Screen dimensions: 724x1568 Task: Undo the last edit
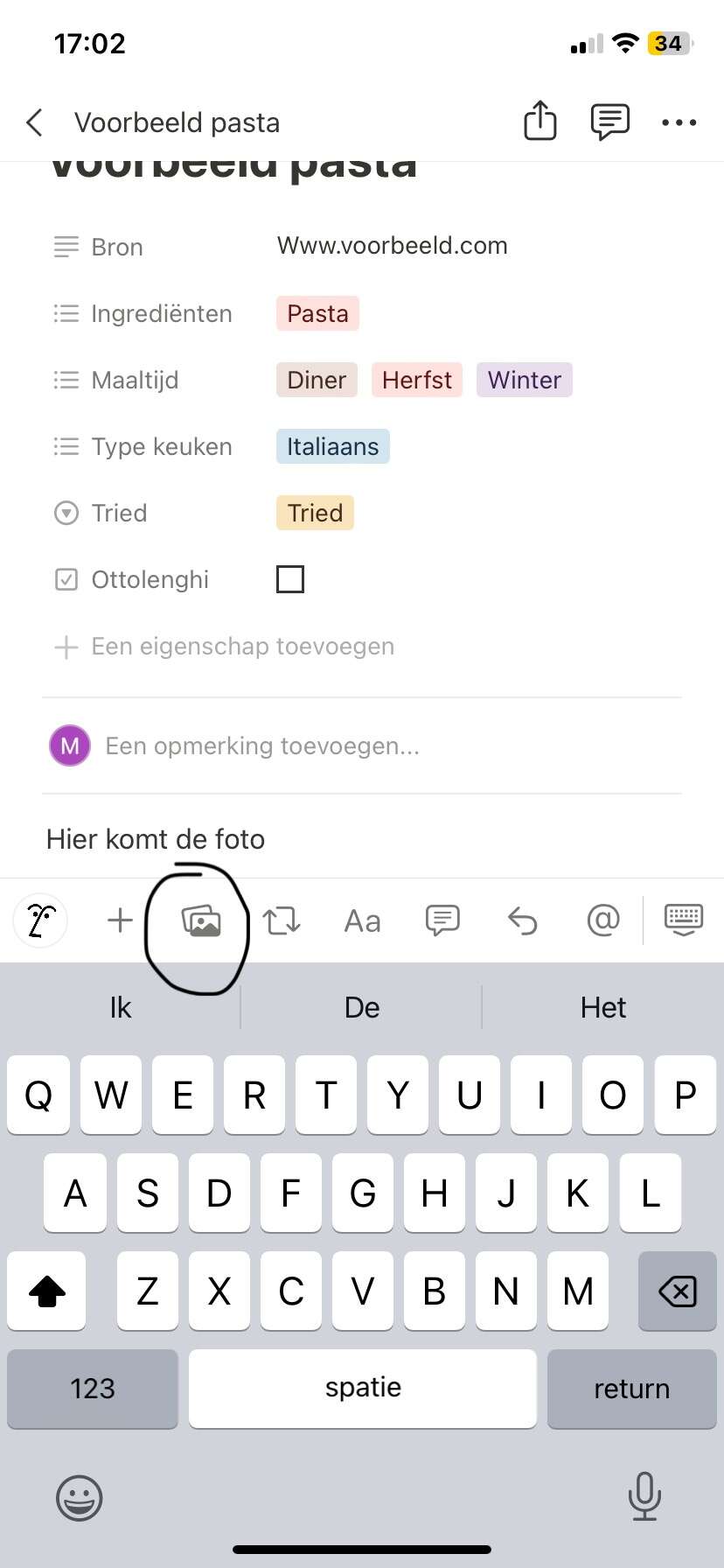click(523, 920)
